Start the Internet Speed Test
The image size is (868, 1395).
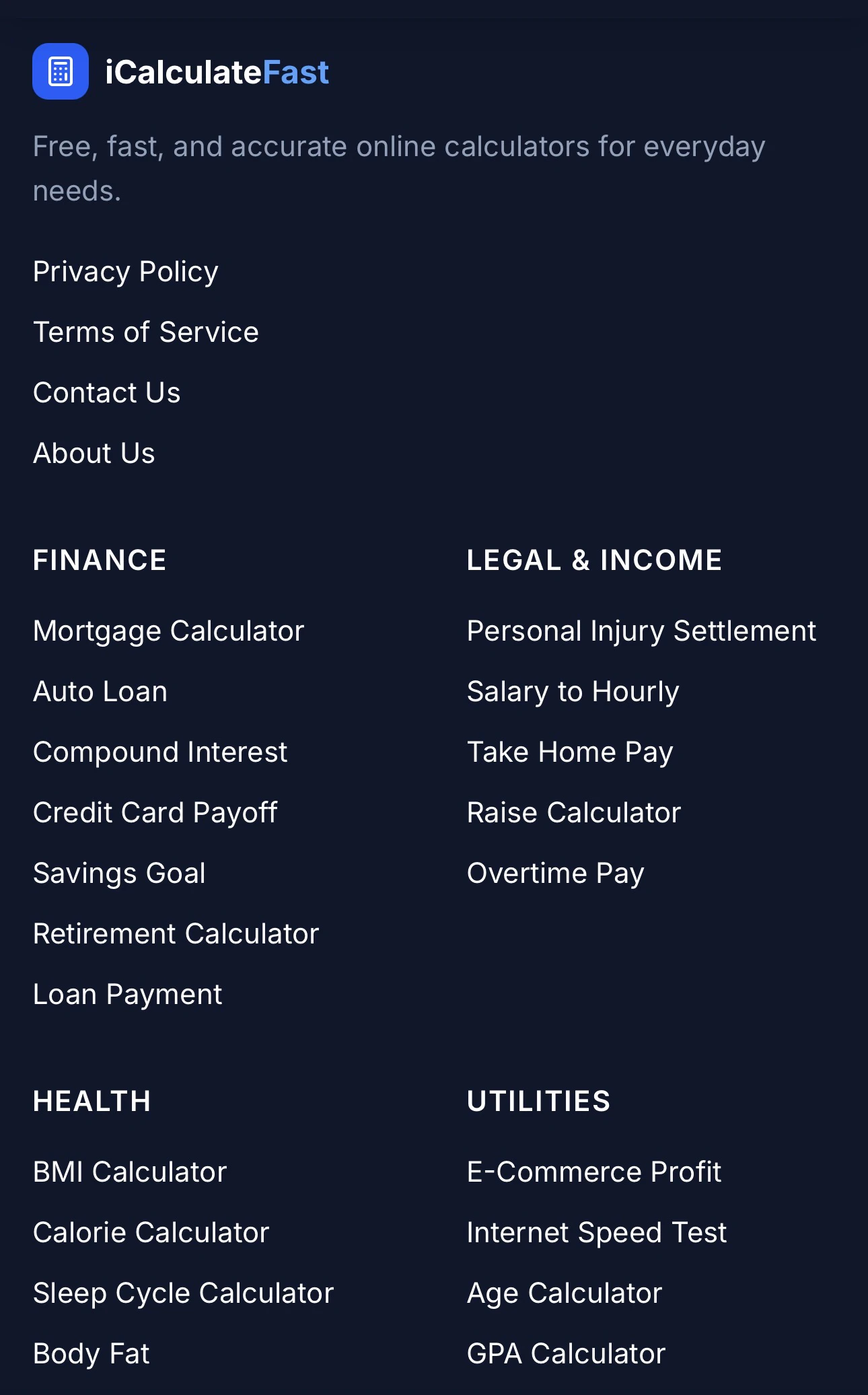coord(597,1233)
